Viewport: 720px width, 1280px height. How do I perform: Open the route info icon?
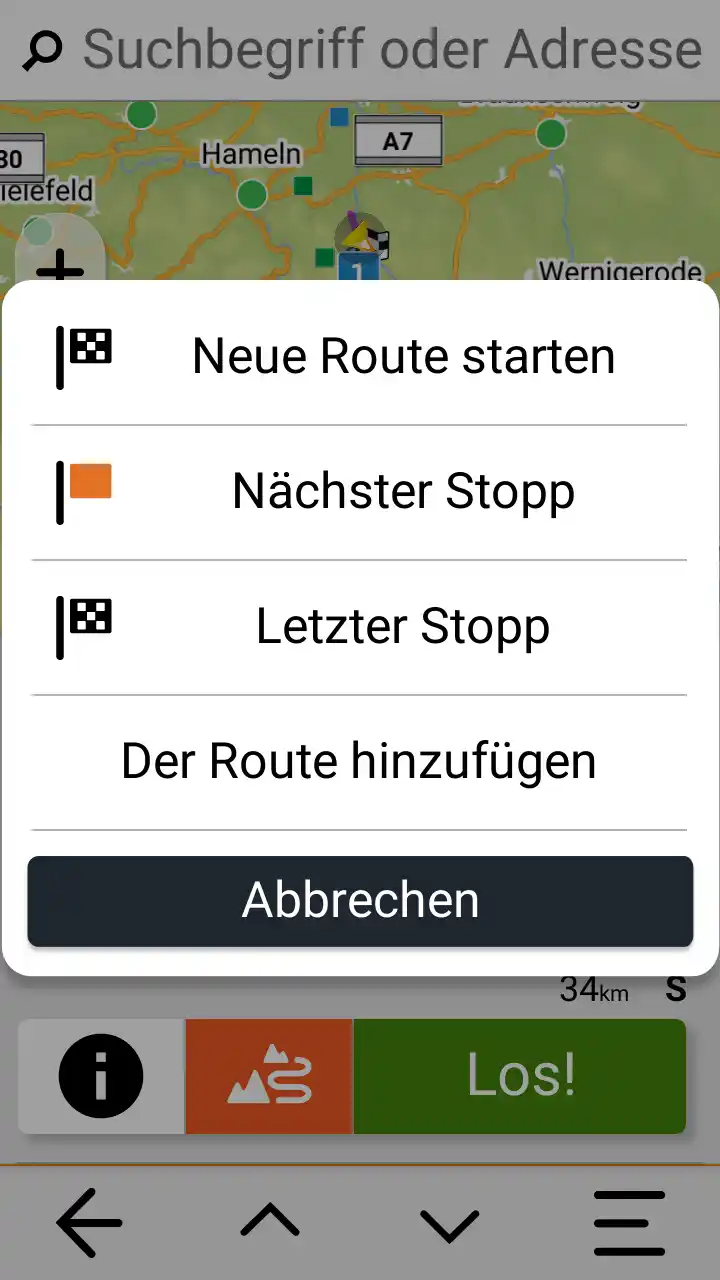pyautogui.click(x=101, y=1076)
